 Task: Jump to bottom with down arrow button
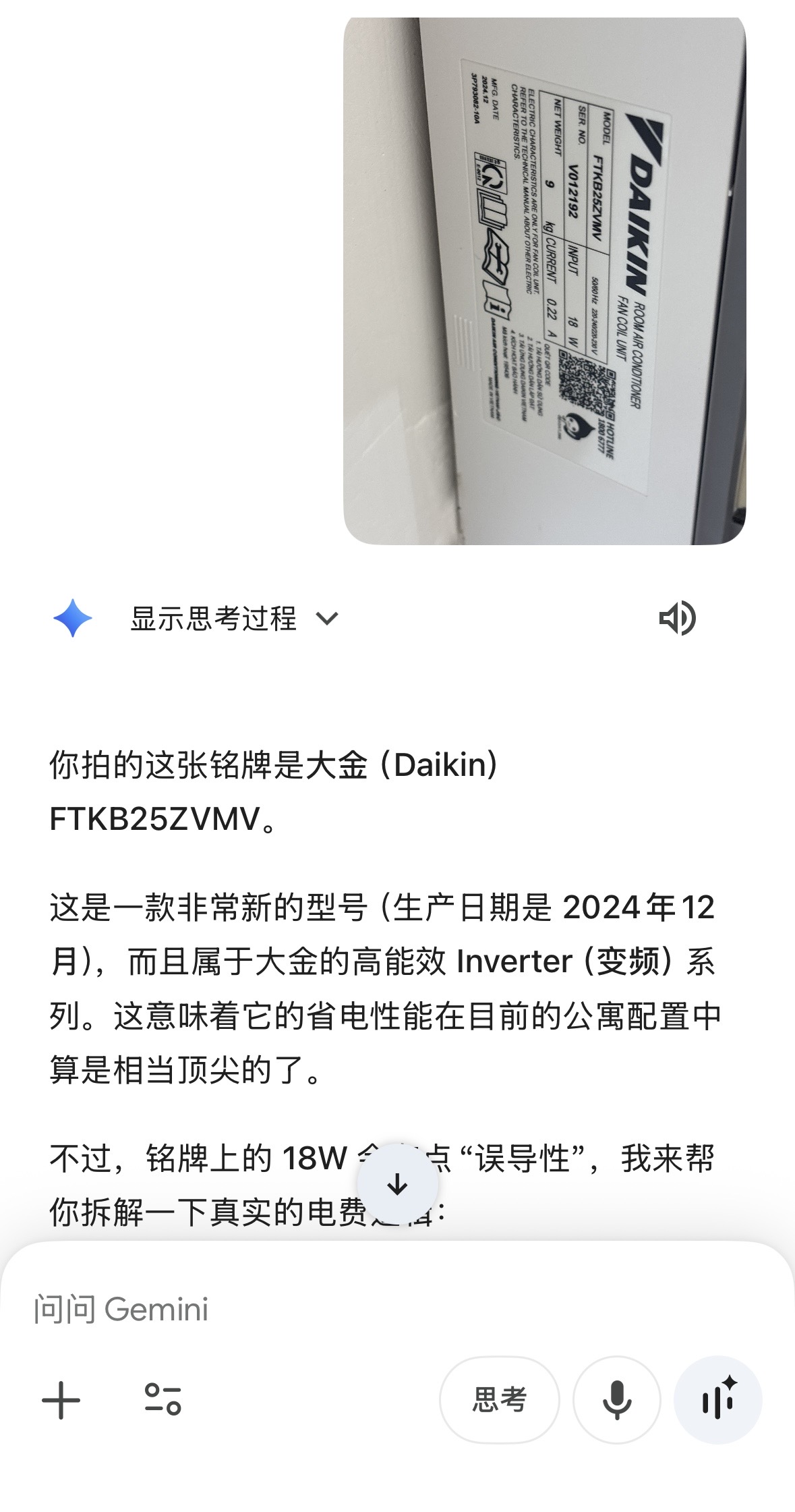[x=397, y=1184]
